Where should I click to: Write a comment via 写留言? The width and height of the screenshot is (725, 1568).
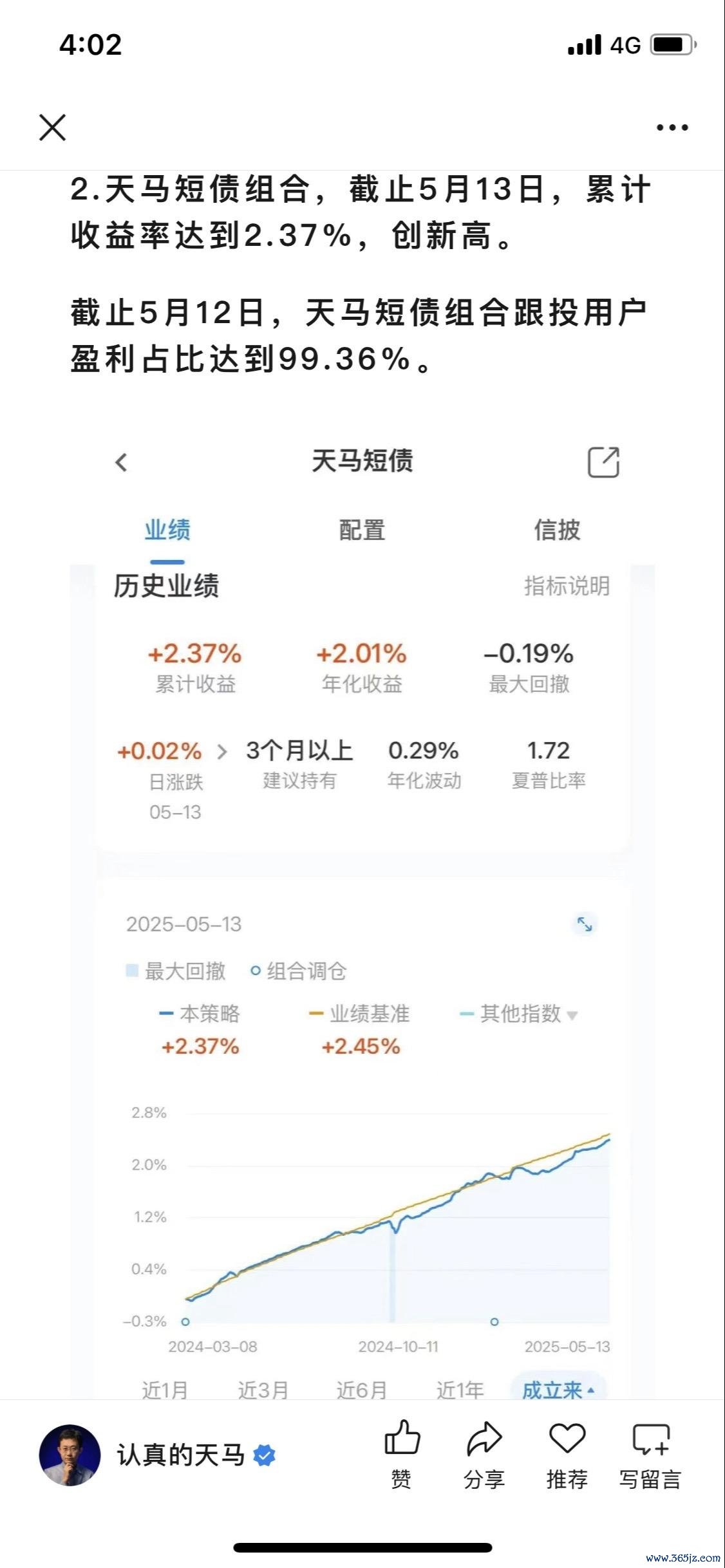[x=650, y=1455]
